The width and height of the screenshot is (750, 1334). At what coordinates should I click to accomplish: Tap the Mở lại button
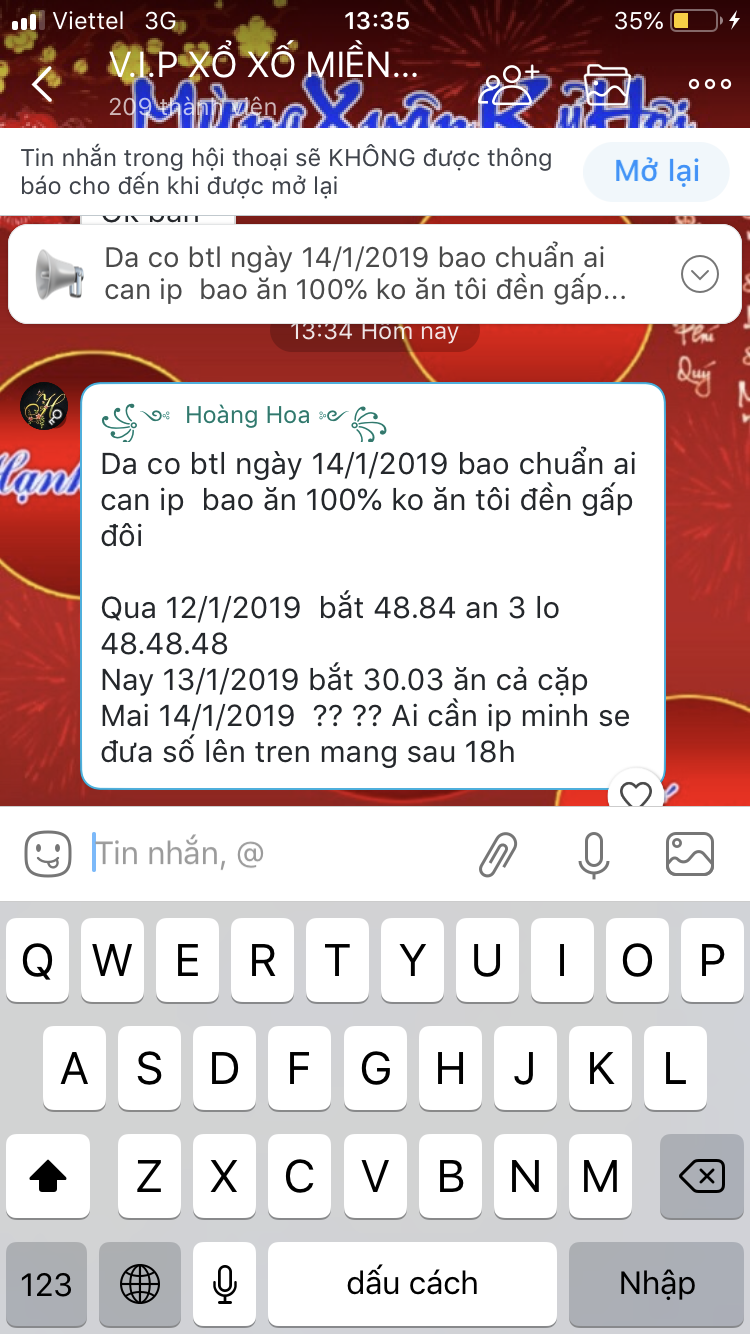(x=656, y=171)
